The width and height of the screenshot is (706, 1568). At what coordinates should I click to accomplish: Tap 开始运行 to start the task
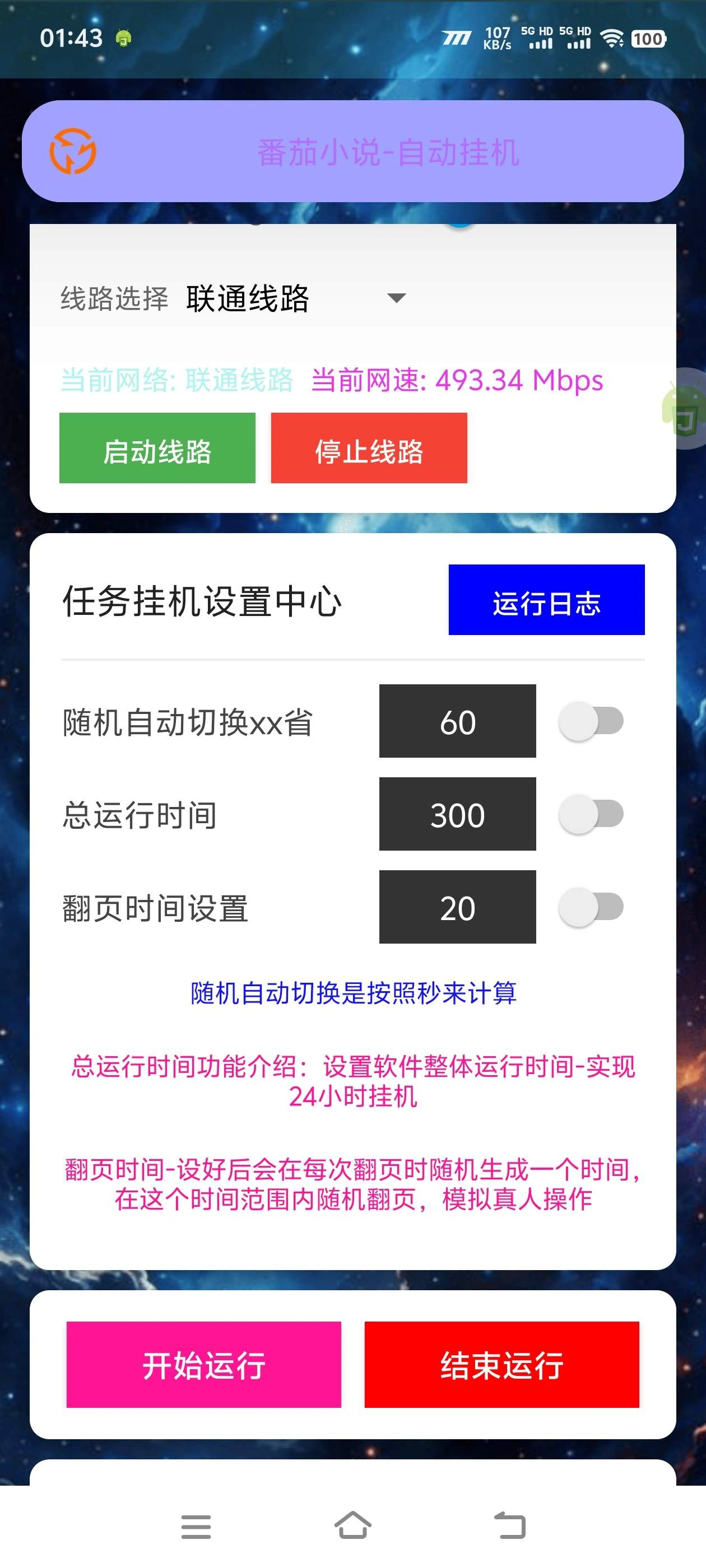click(203, 1364)
